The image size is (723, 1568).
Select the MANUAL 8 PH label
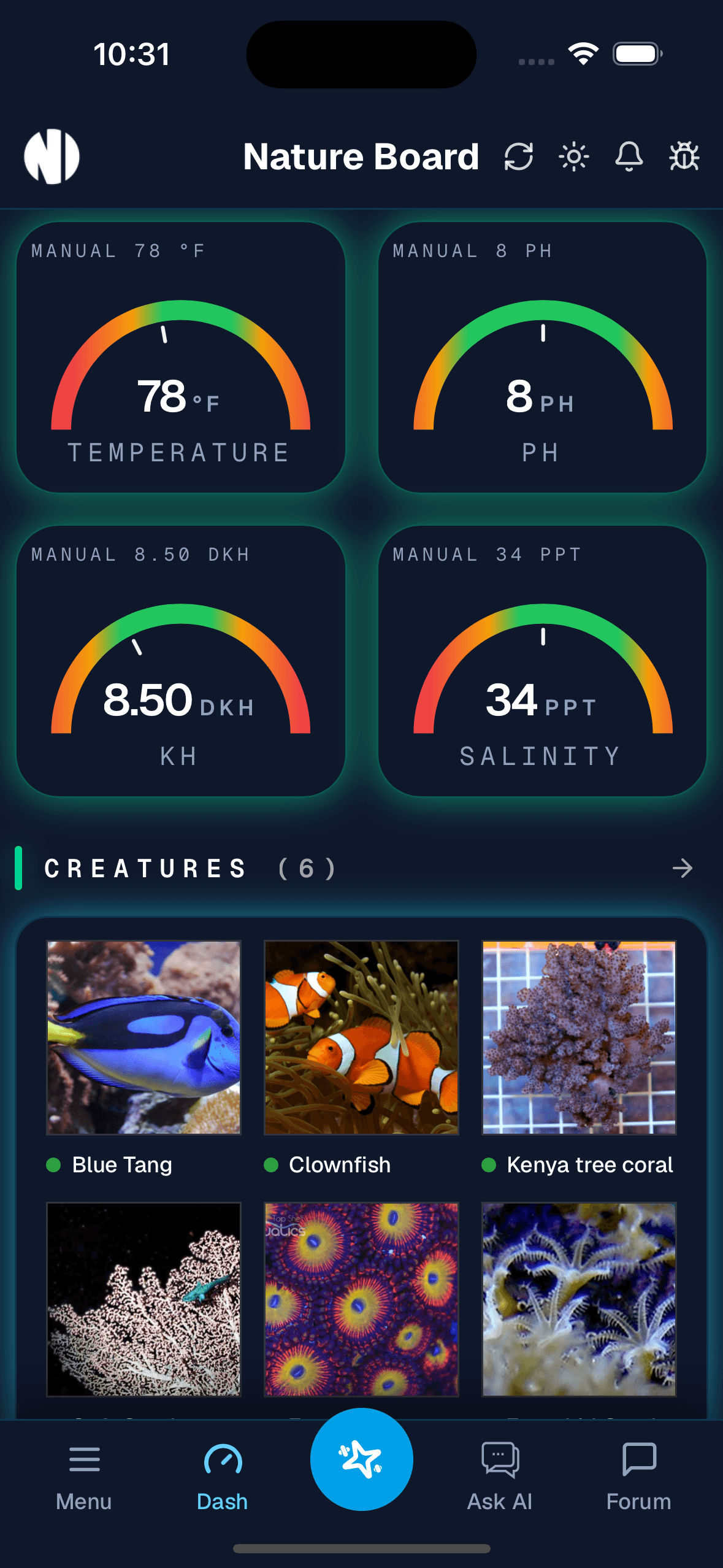(x=471, y=250)
